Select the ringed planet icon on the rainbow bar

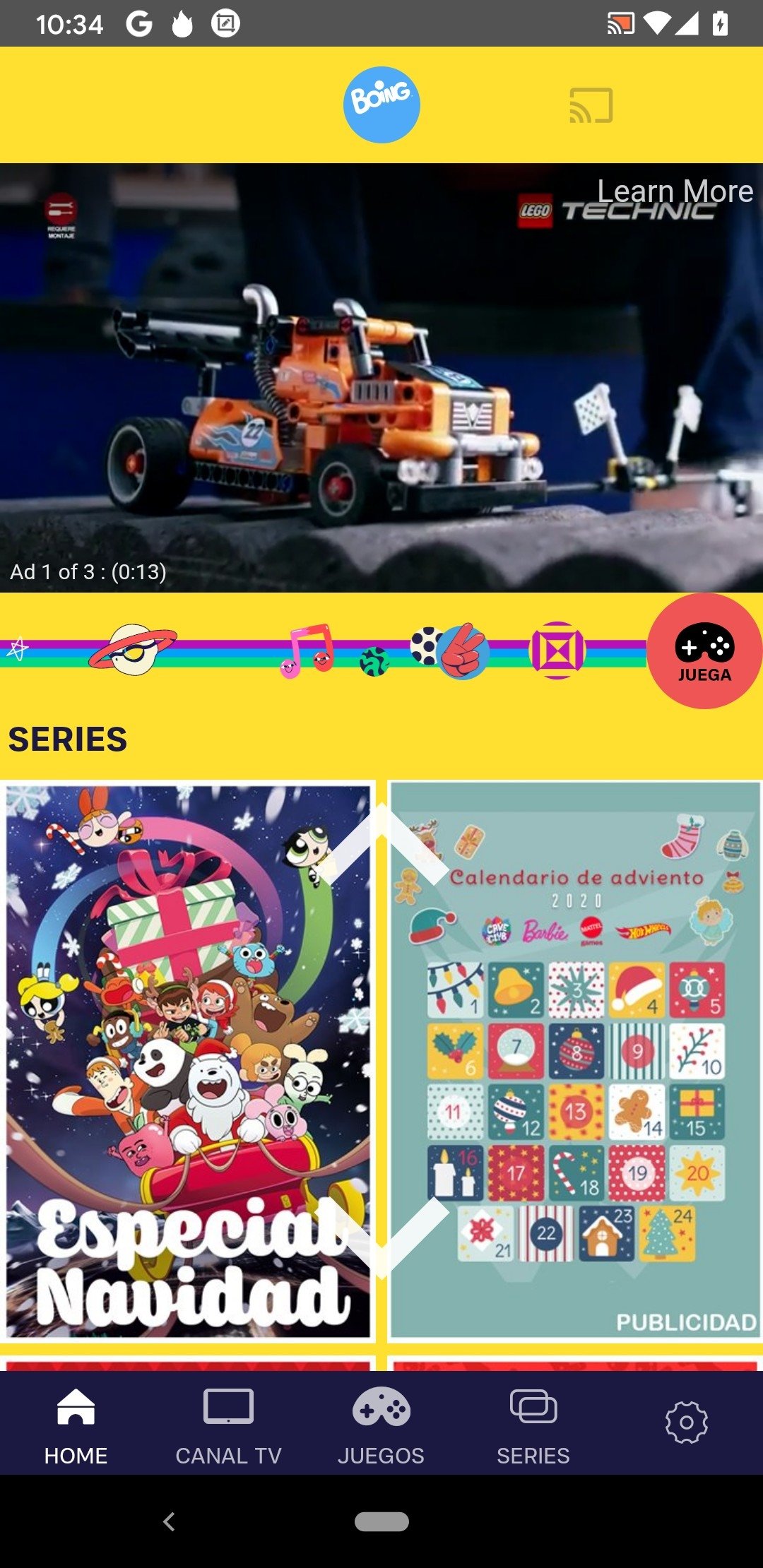[132, 649]
